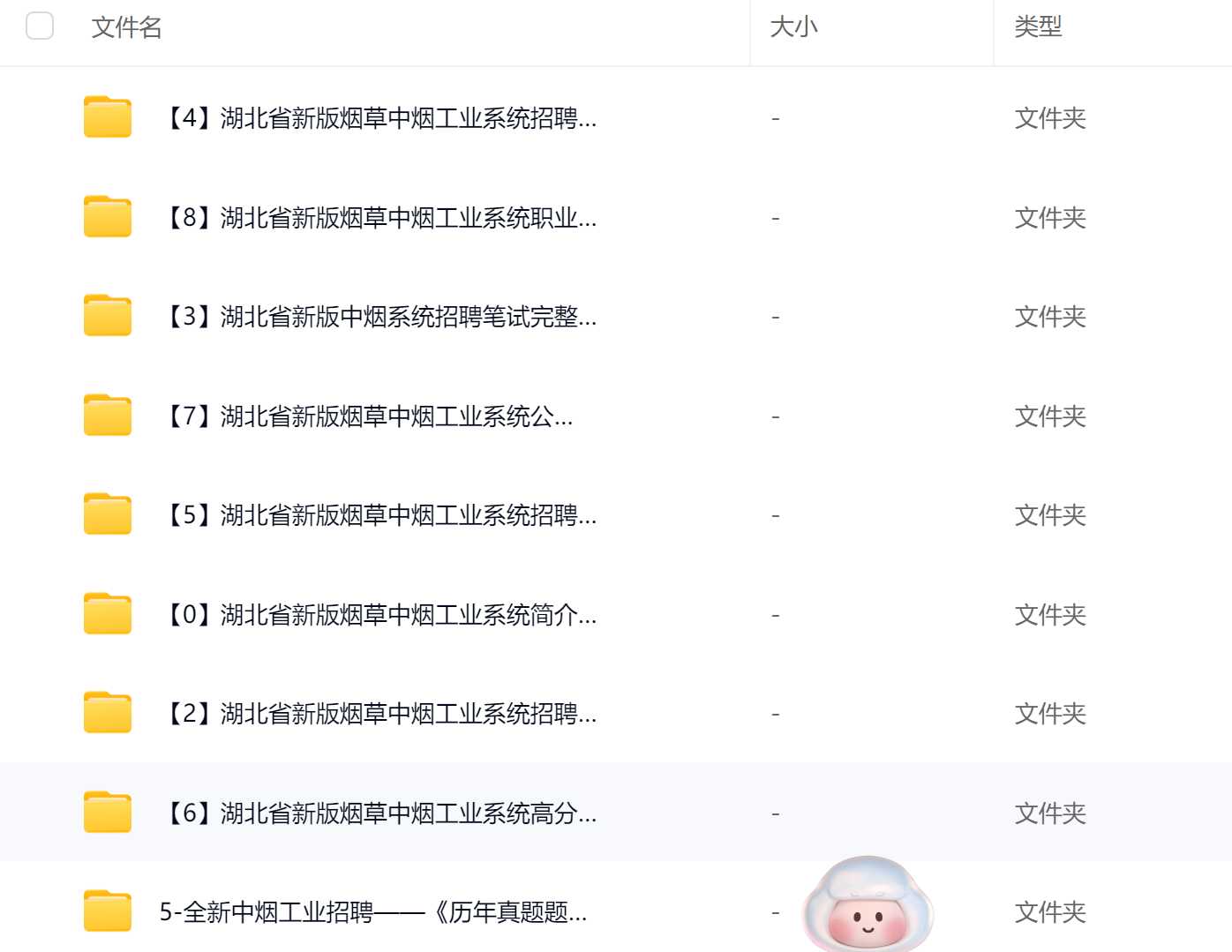The height and width of the screenshot is (952, 1232).
Task: Sort files by the 类型 column header
Action: pyautogui.click(x=1038, y=27)
